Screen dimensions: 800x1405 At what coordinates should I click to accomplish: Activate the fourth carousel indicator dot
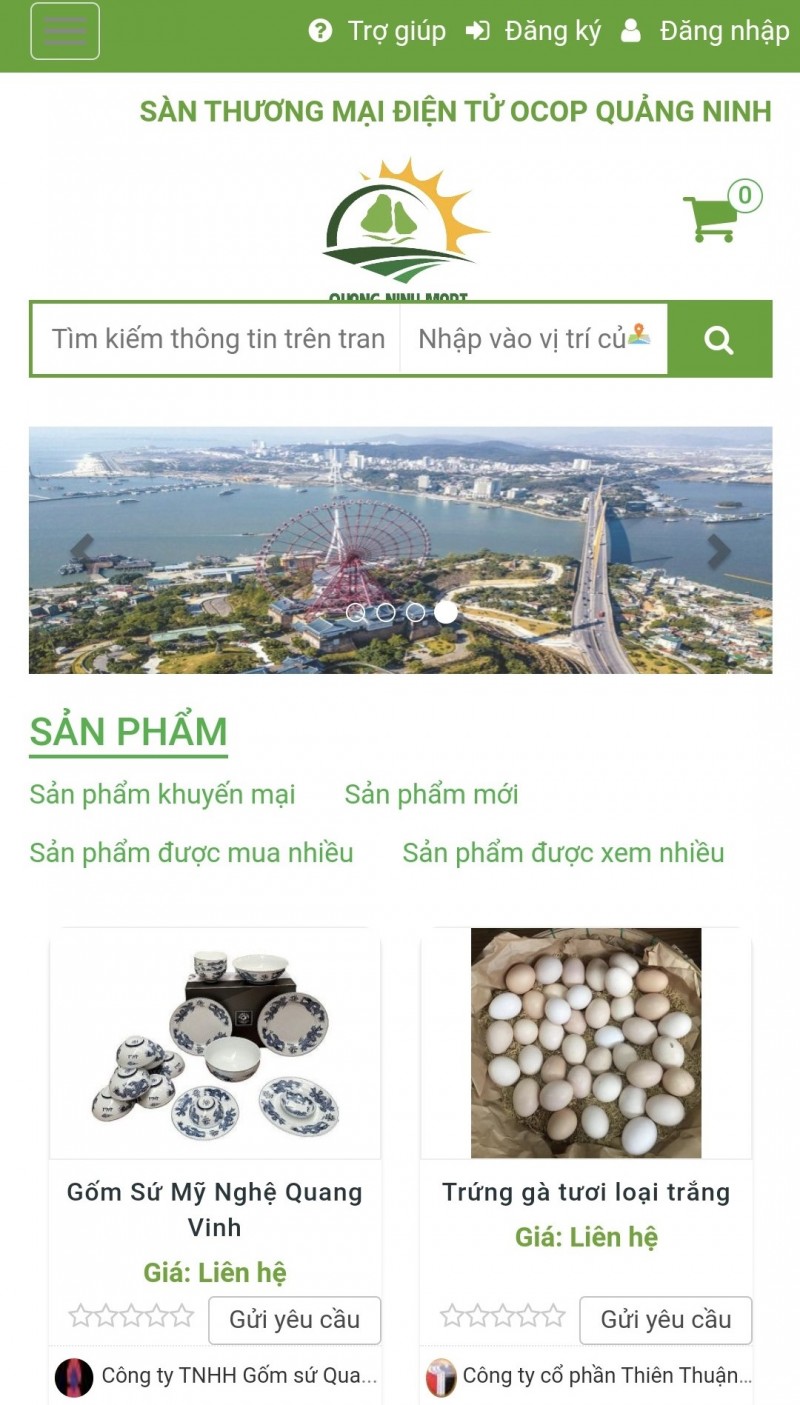pyautogui.click(x=446, y=613)
